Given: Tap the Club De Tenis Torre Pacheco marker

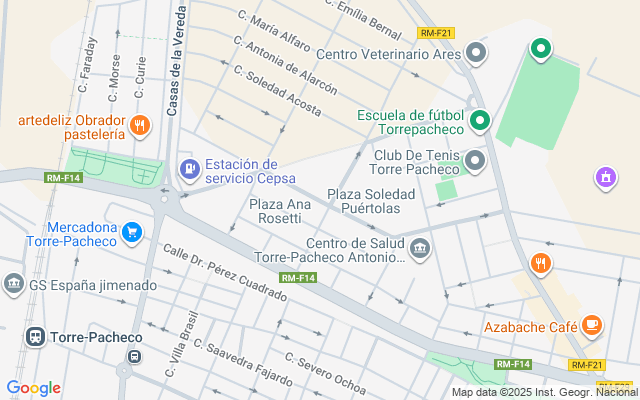Looking at the screenshot, I should (475, 160).
